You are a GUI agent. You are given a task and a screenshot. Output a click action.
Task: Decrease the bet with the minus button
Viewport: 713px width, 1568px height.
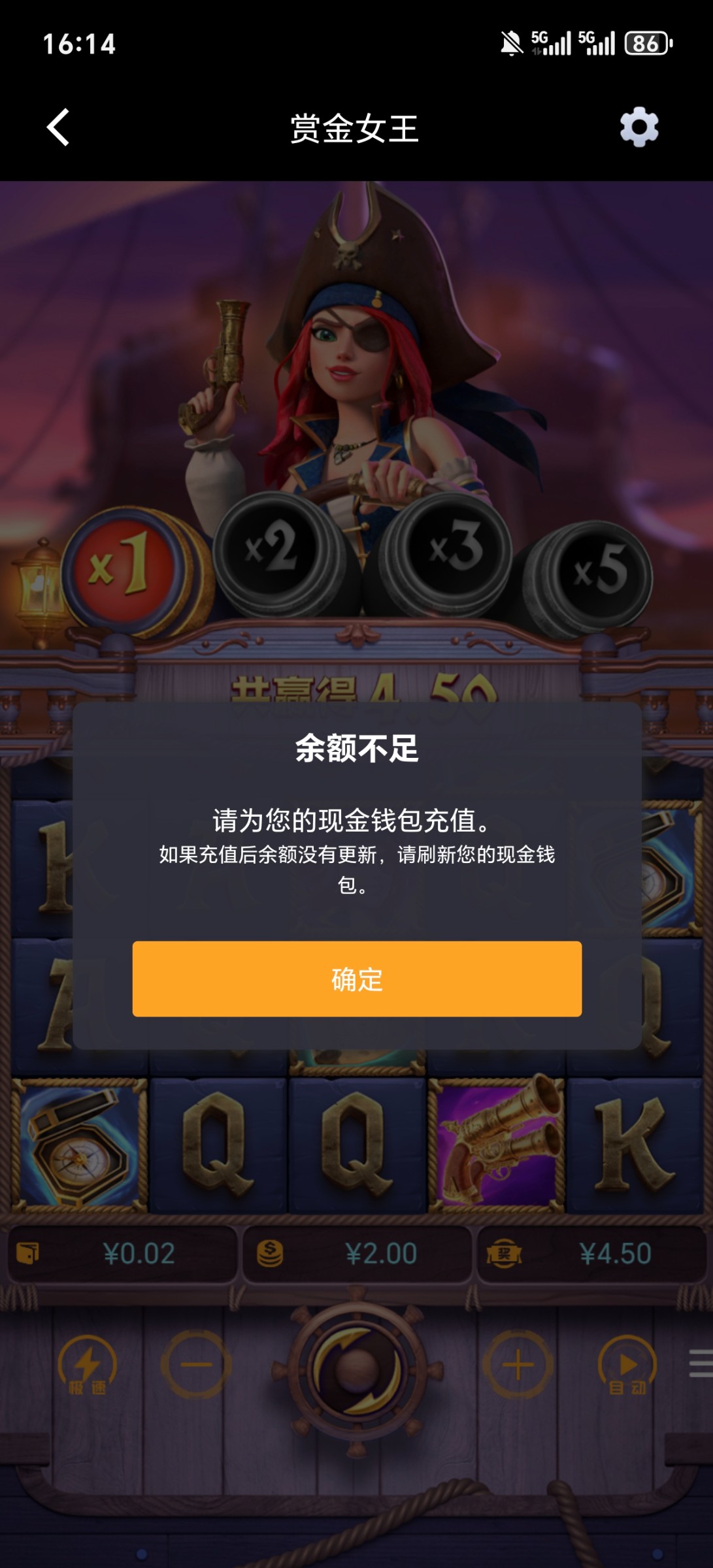(196, 1365)
